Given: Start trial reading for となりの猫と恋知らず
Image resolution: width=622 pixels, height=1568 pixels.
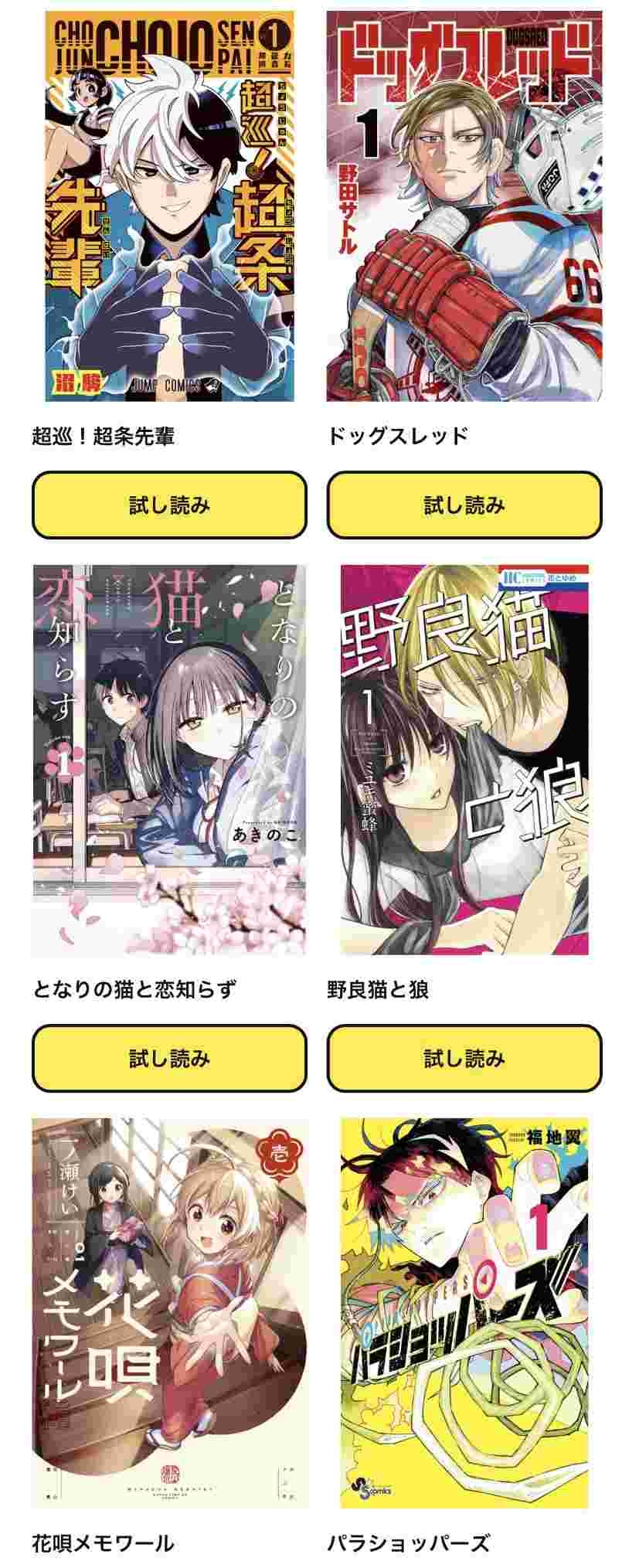Looking at the screenshot, I should [x=169, y=1058].
